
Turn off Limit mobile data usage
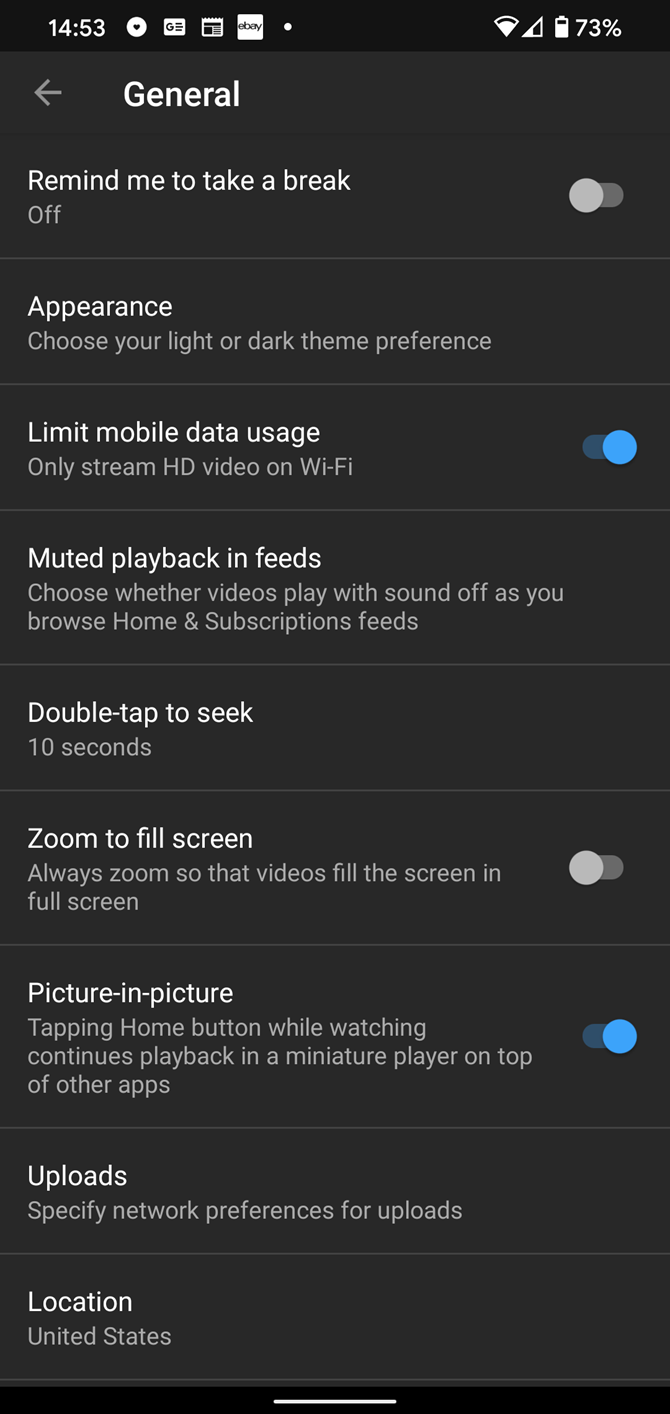[x=609, y=447]
